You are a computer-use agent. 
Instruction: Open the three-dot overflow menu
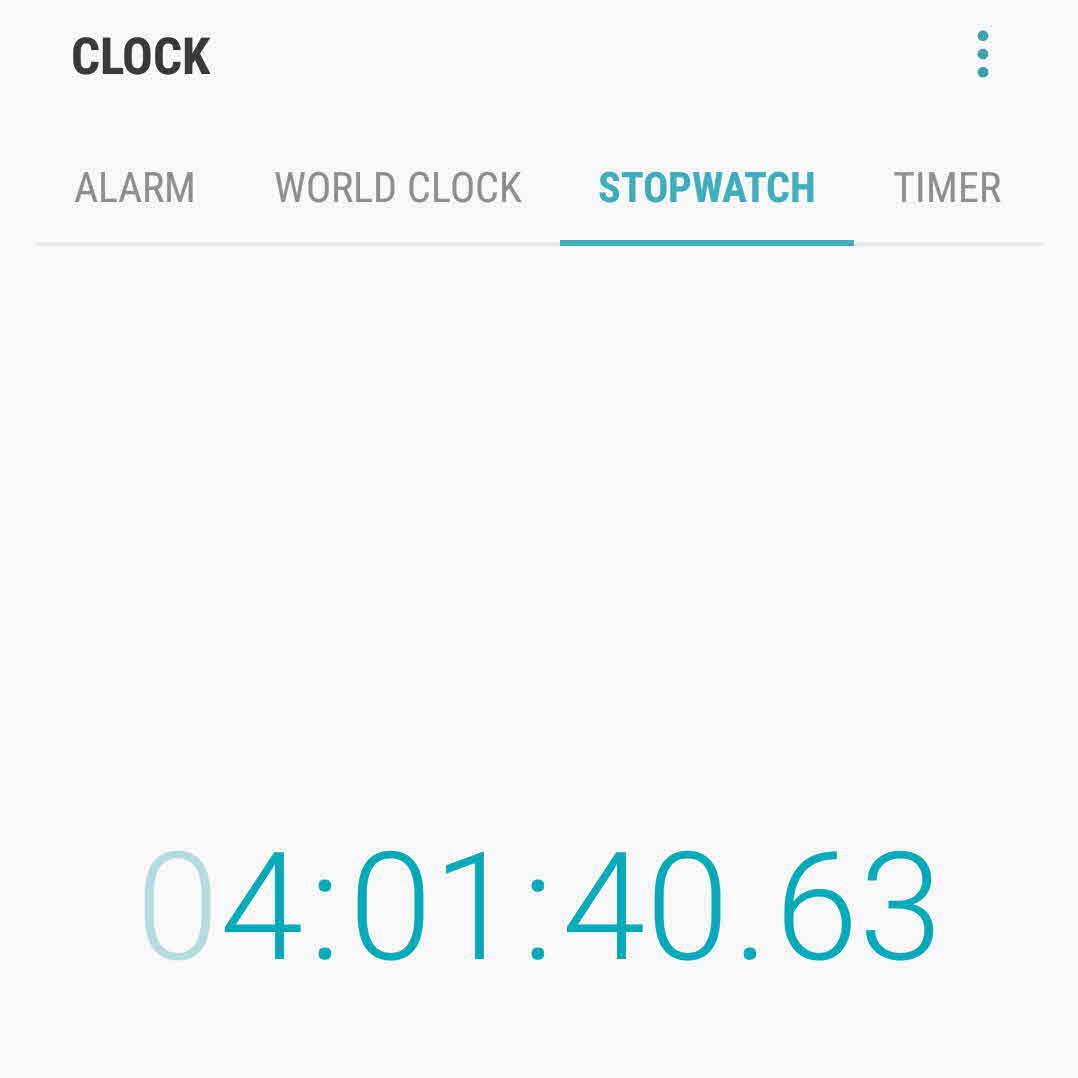[982, 54]
